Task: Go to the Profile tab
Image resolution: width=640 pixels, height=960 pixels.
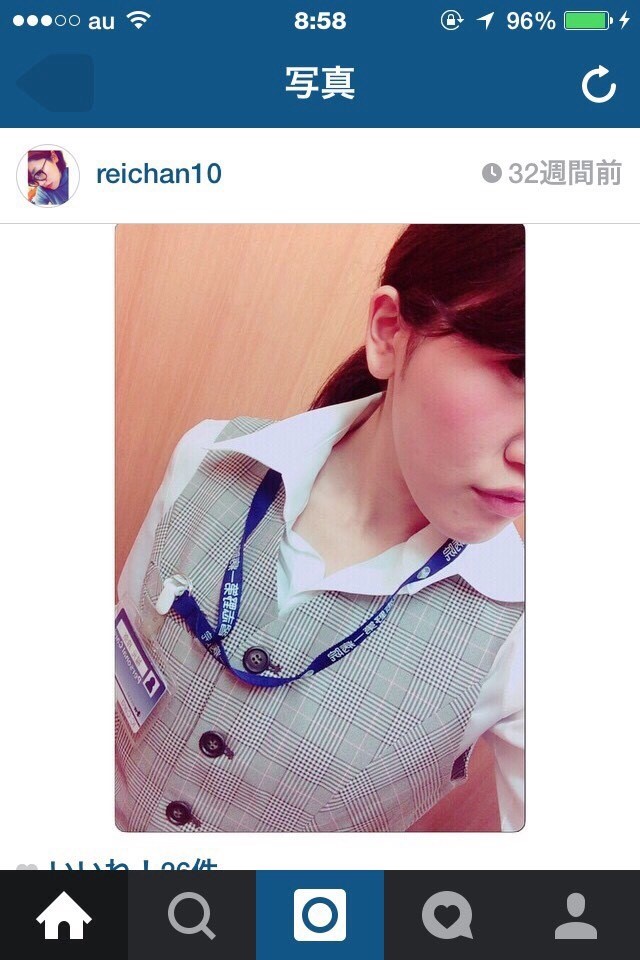Action: [x=576, y=915]
